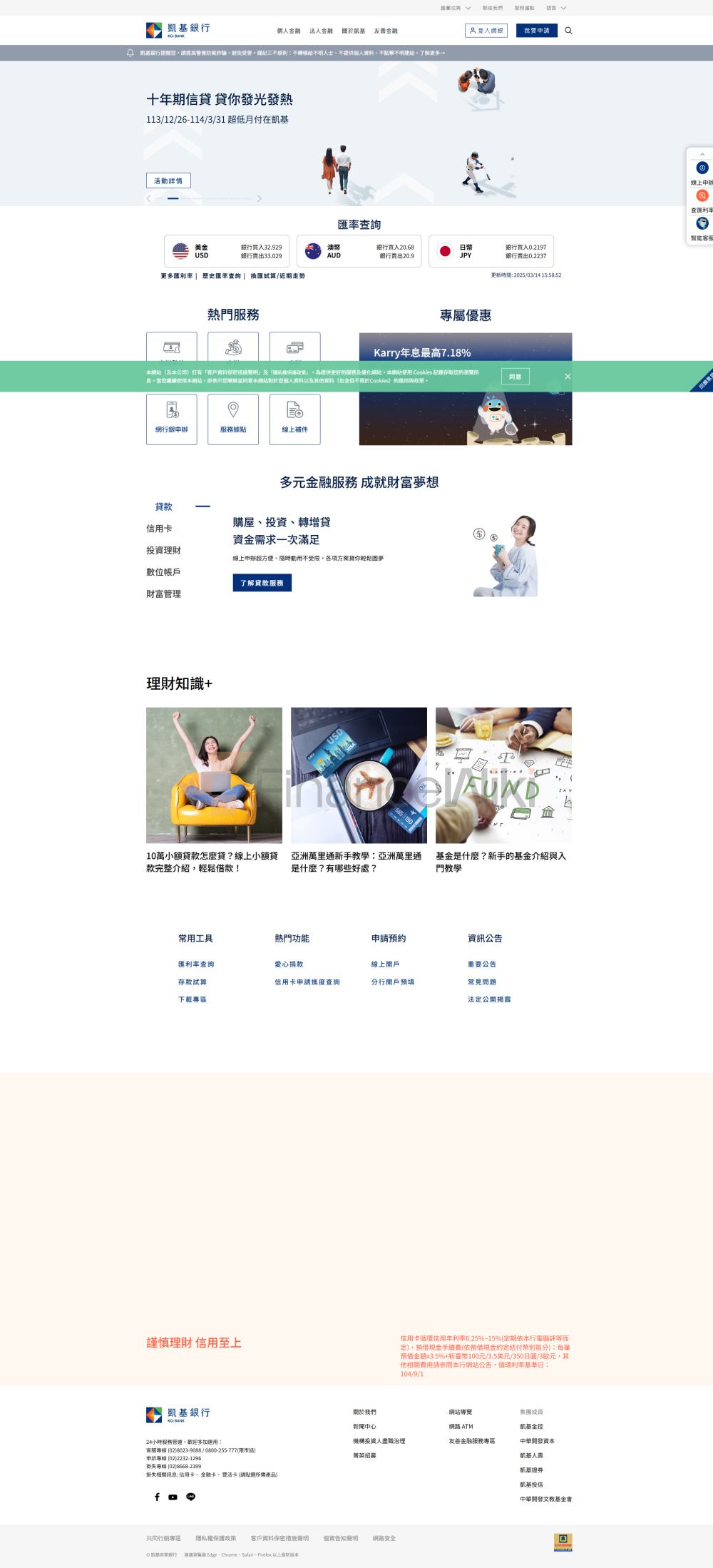This screenshot has height=1568, width=713.
Task: Open the 服務據點 service tile
Action: click(x=233, y=419)
